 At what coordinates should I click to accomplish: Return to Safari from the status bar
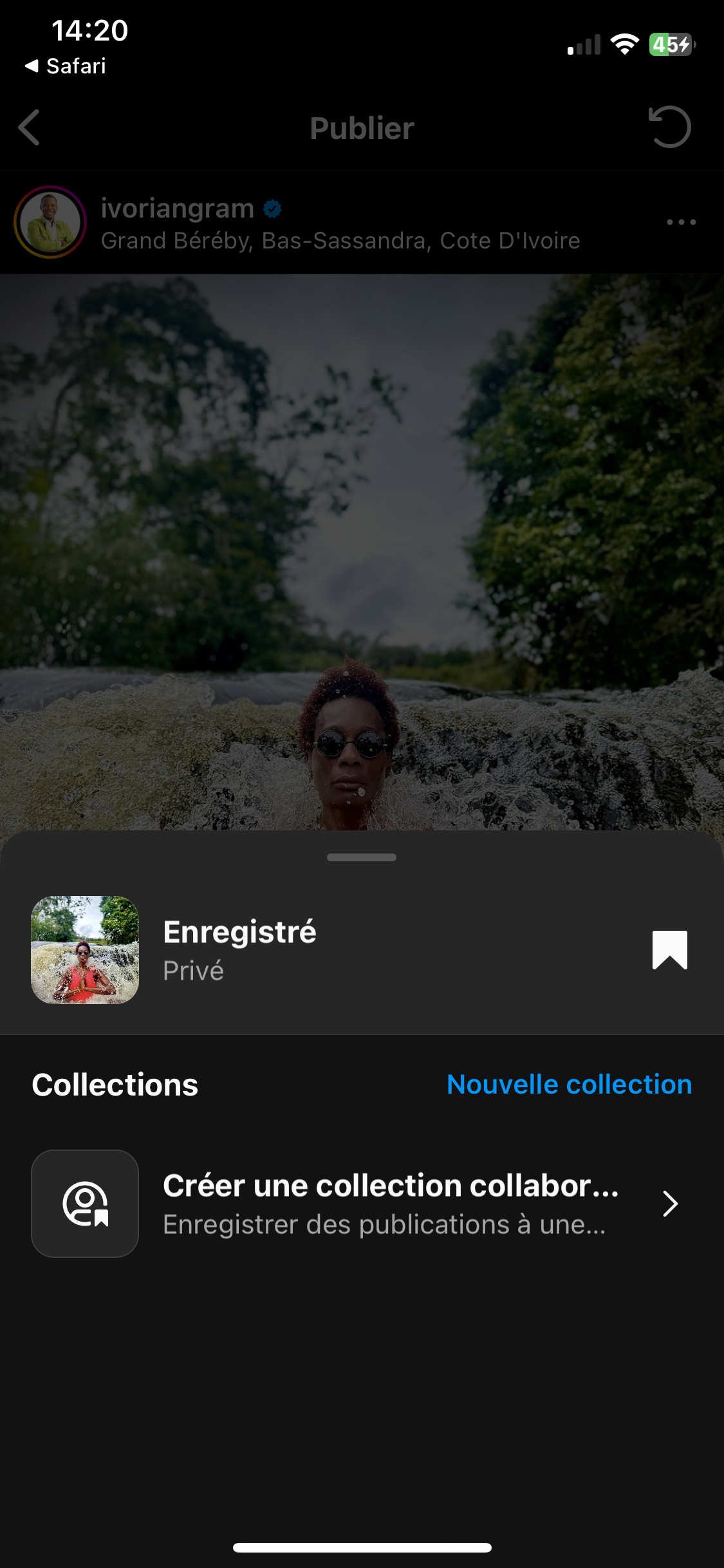tap(66, 66)
